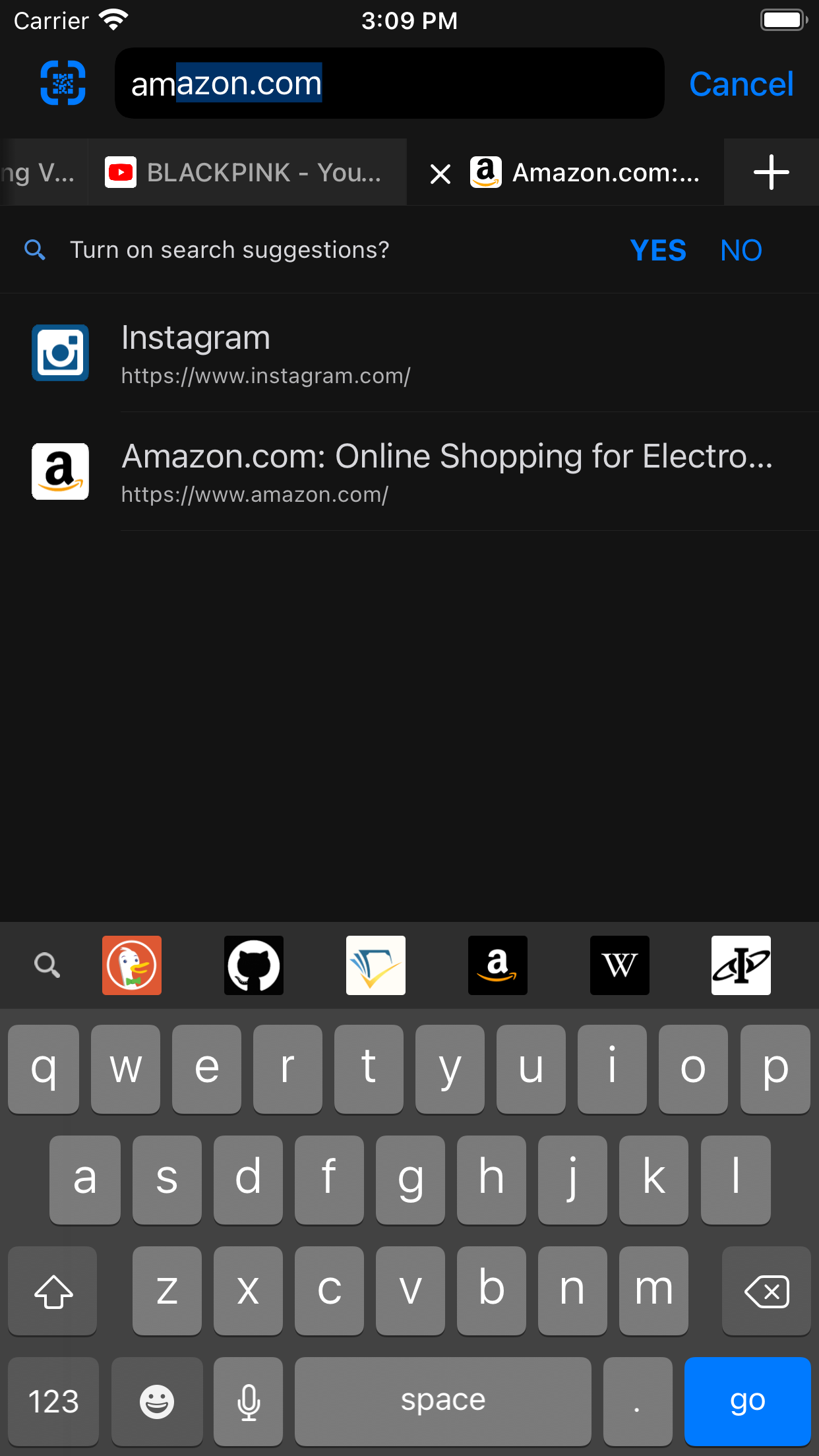The height and width of the screenshot is (1456, 819).
Task: Toggle the shift key
Action: (52, 1290)
